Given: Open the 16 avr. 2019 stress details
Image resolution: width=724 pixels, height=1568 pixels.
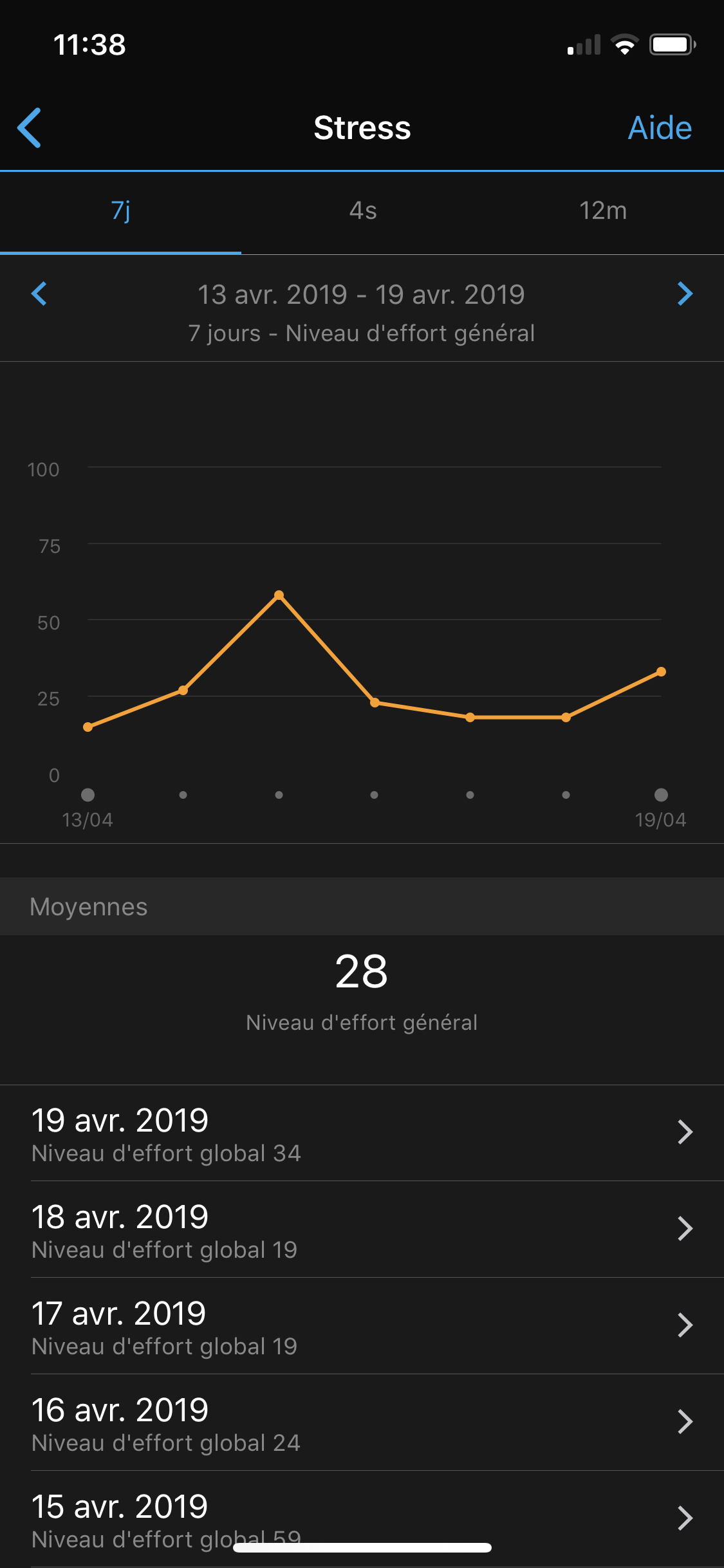Looking at the screenshot, I should 362,1423.
